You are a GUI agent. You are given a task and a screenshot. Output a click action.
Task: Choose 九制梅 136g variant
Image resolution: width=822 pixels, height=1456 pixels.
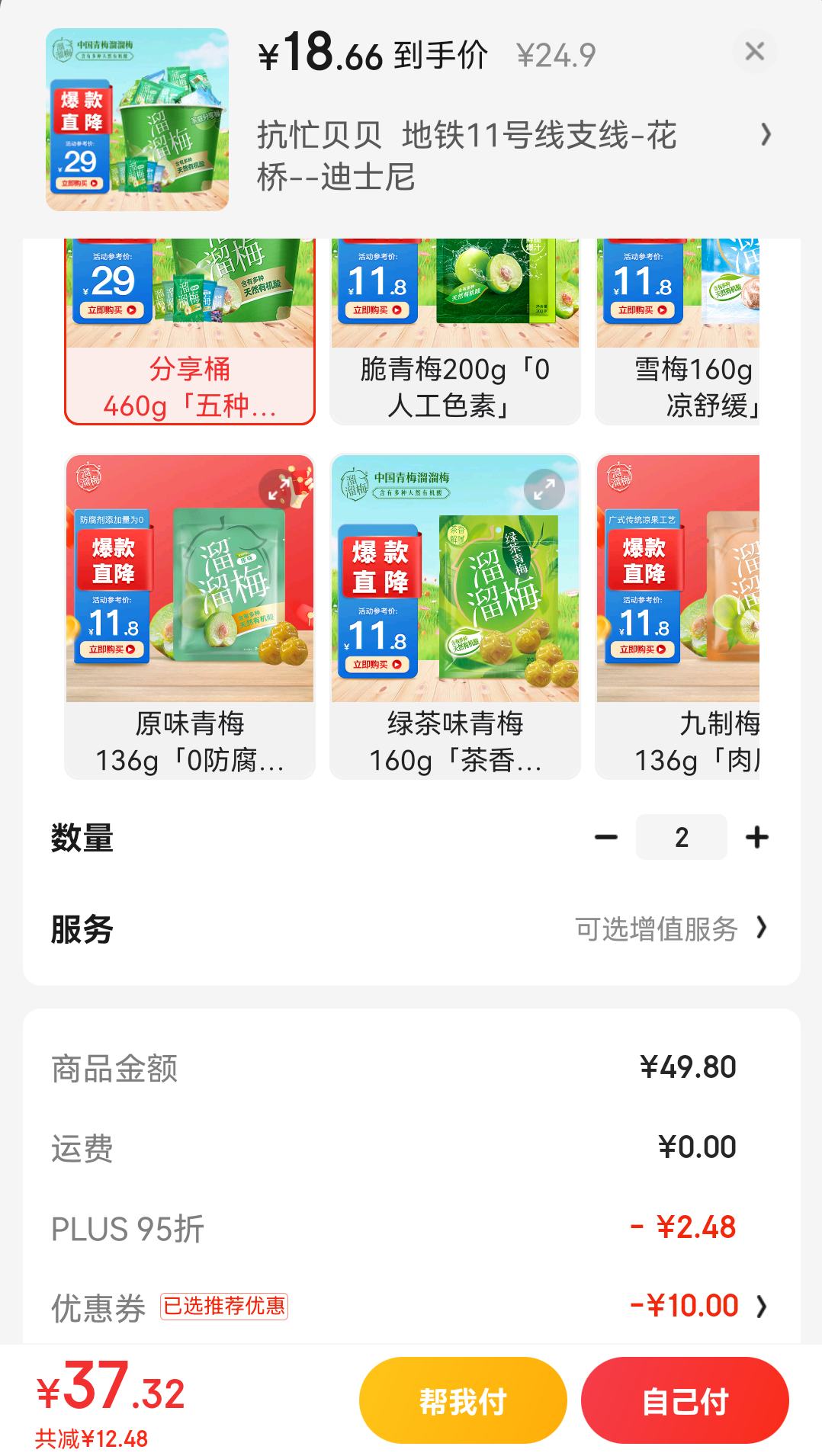pyautogui.click(x=679, y=617)
